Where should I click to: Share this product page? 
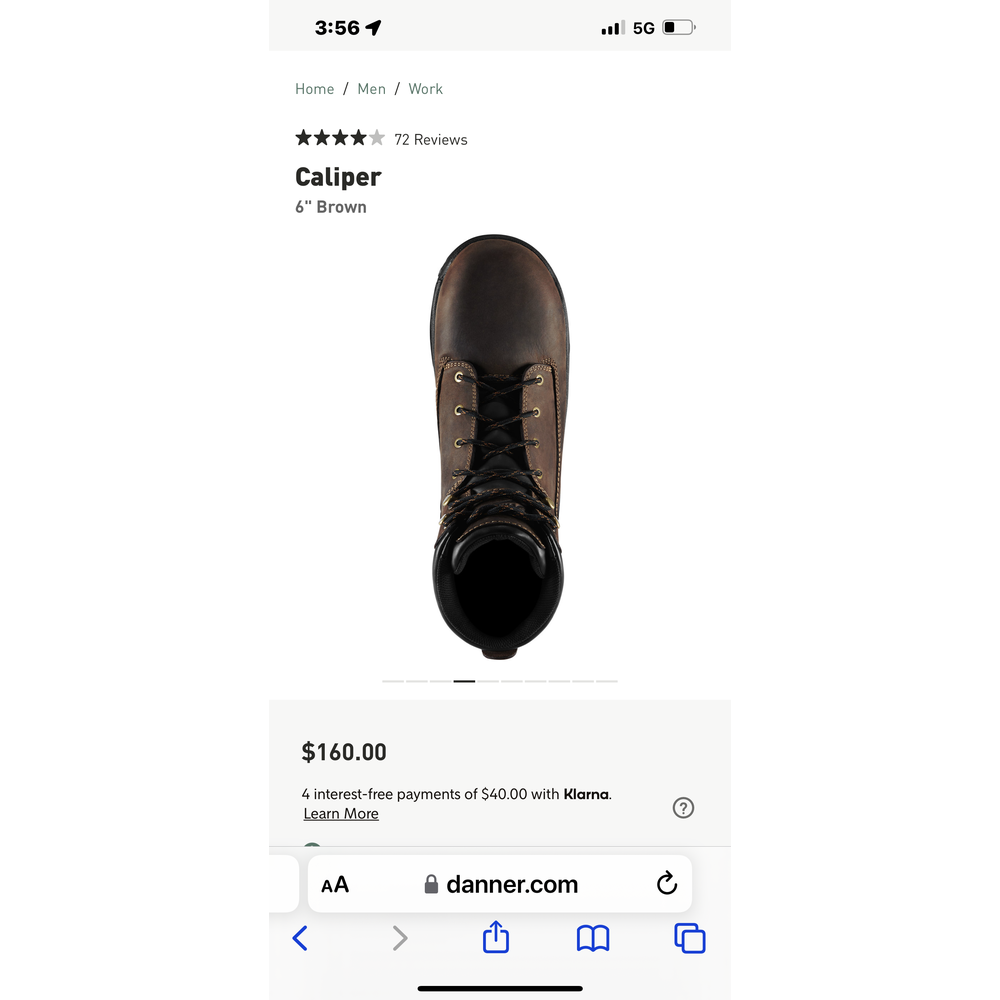(x=496, y=938)
